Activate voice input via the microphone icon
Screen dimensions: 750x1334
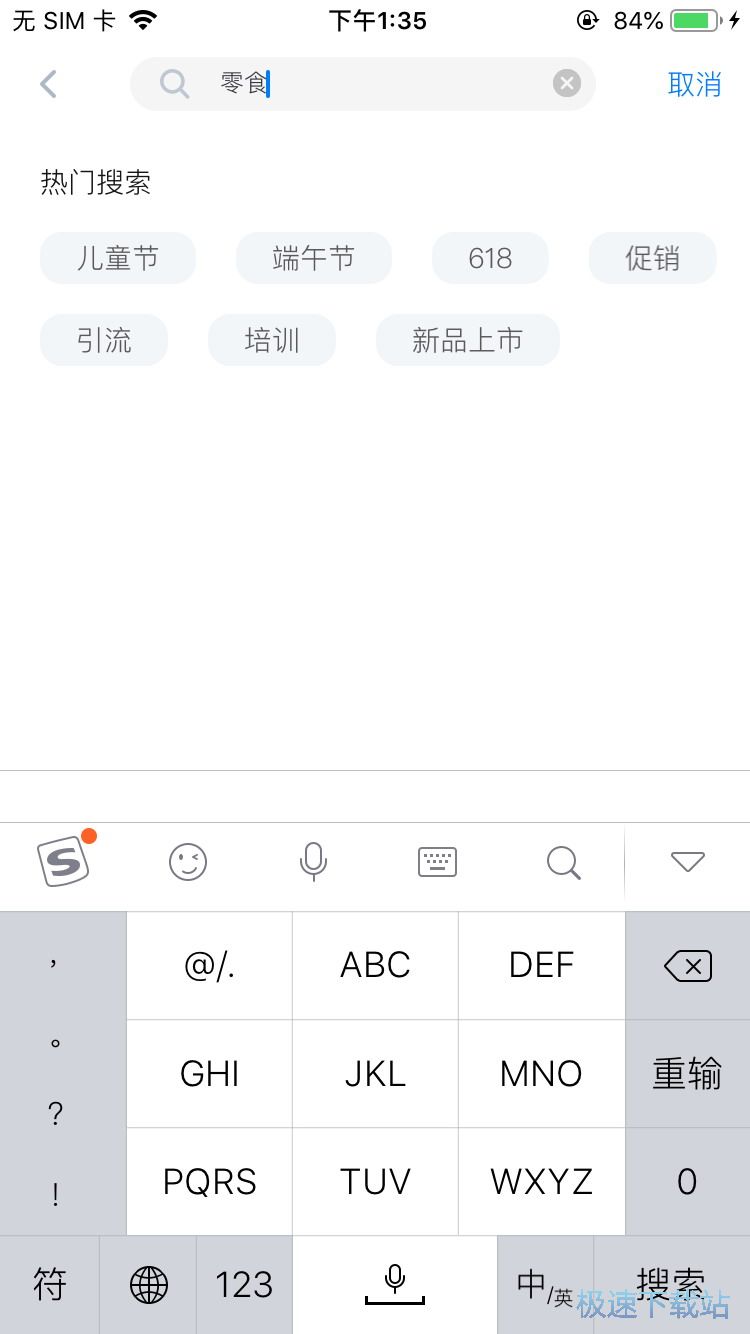pos(312,862)
